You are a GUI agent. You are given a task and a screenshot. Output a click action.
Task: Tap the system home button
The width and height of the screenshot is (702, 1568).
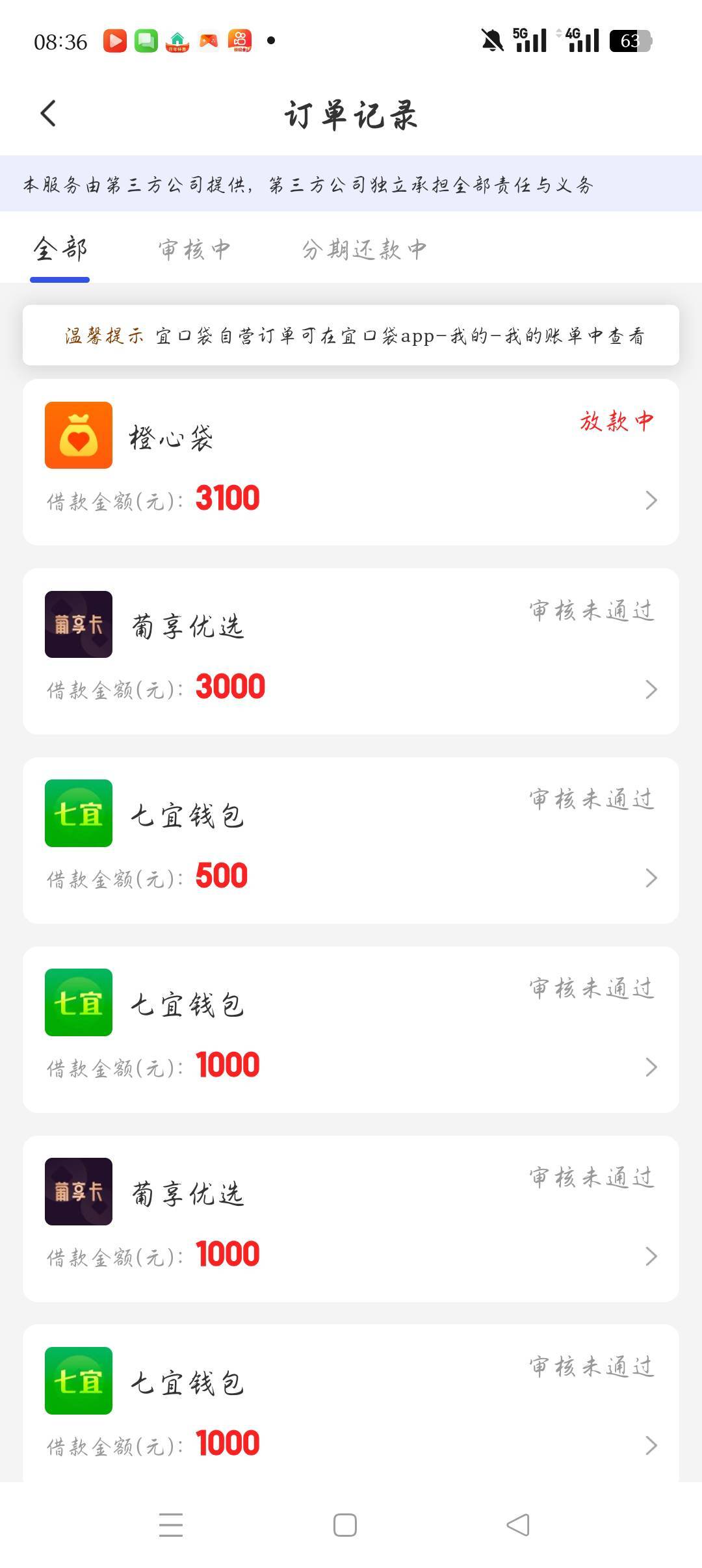tap(344, 1525)
